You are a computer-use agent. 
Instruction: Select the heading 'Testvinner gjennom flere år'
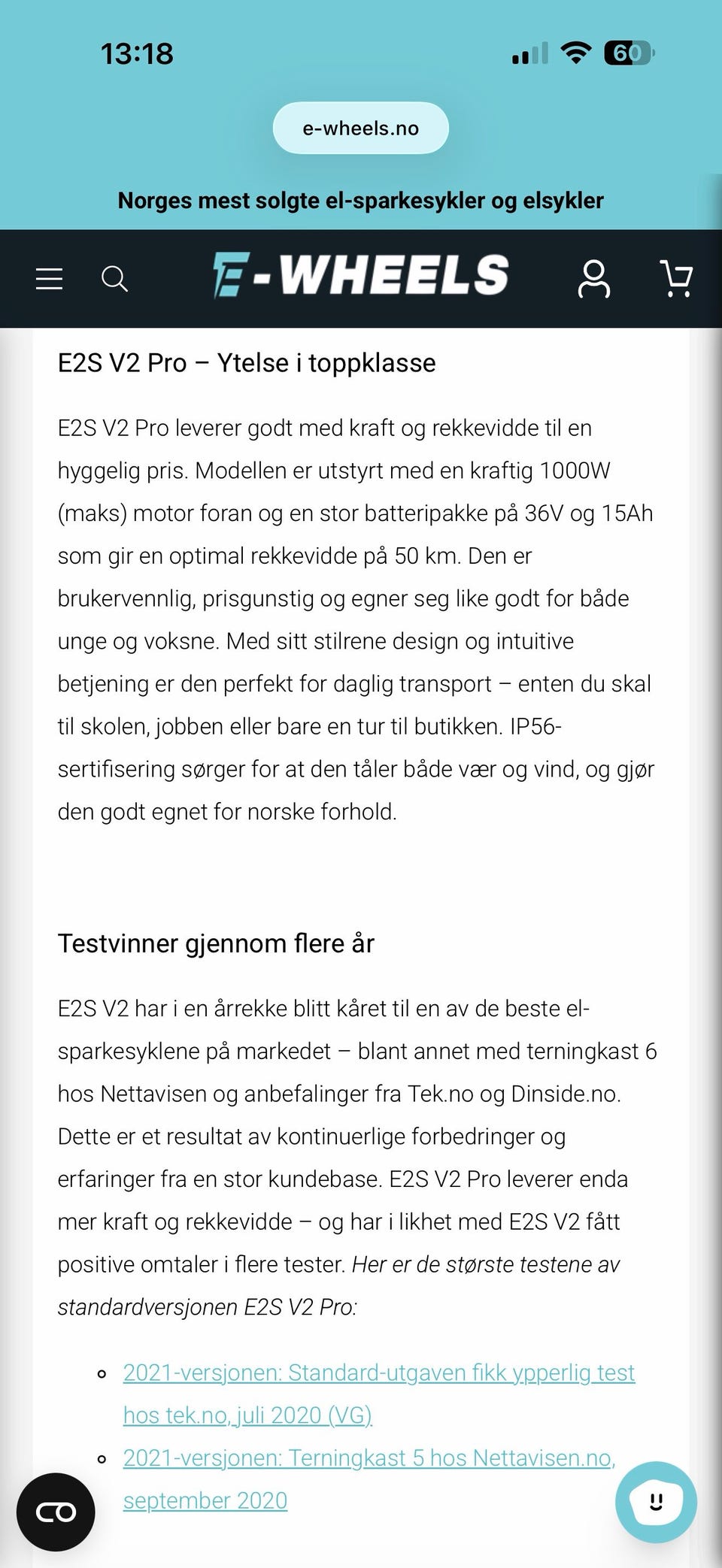(x=217, y=943)
